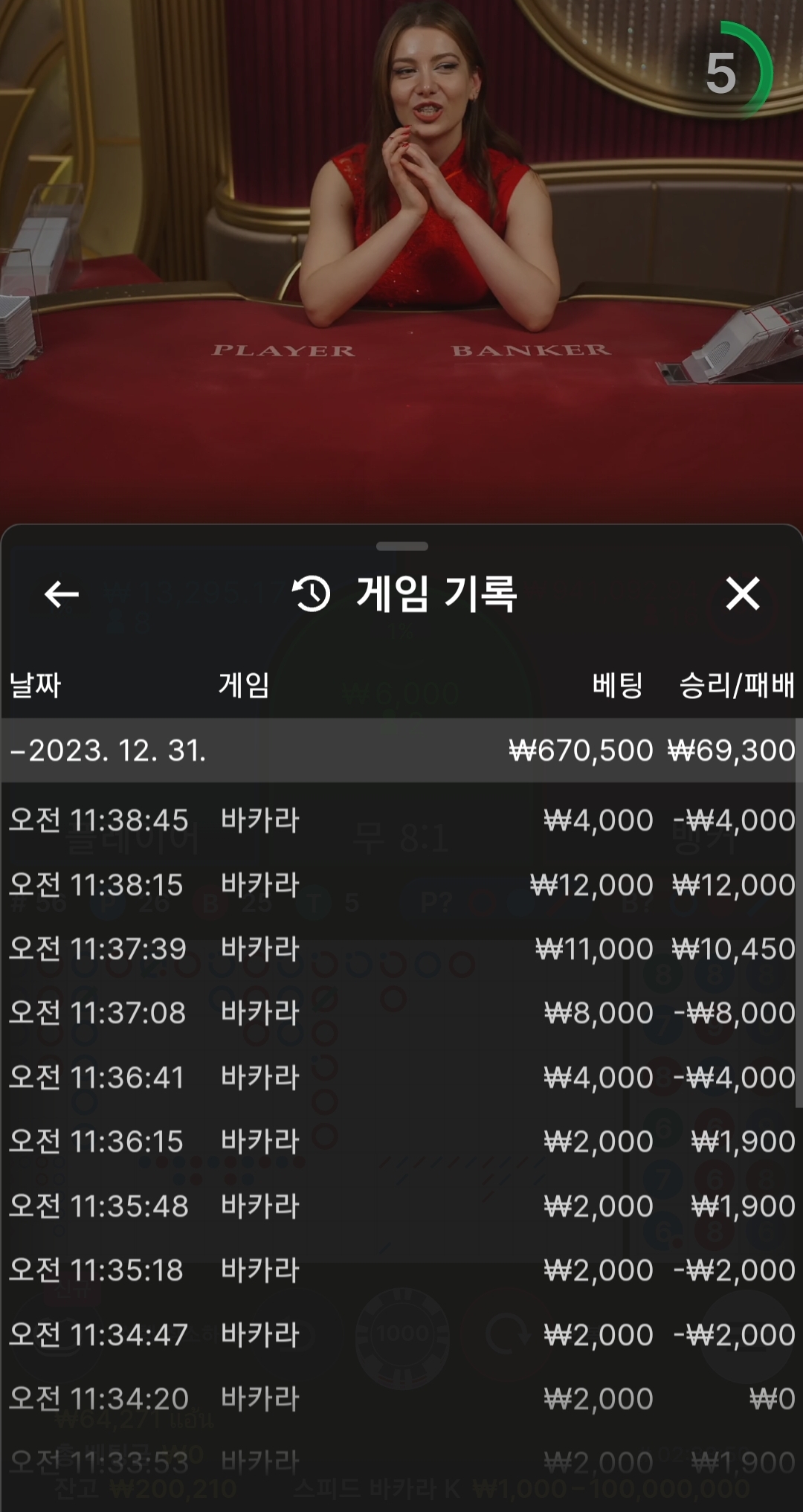
Task: Open the 오전 11:34:20 바카라 record
Action: coord(401,1399)
